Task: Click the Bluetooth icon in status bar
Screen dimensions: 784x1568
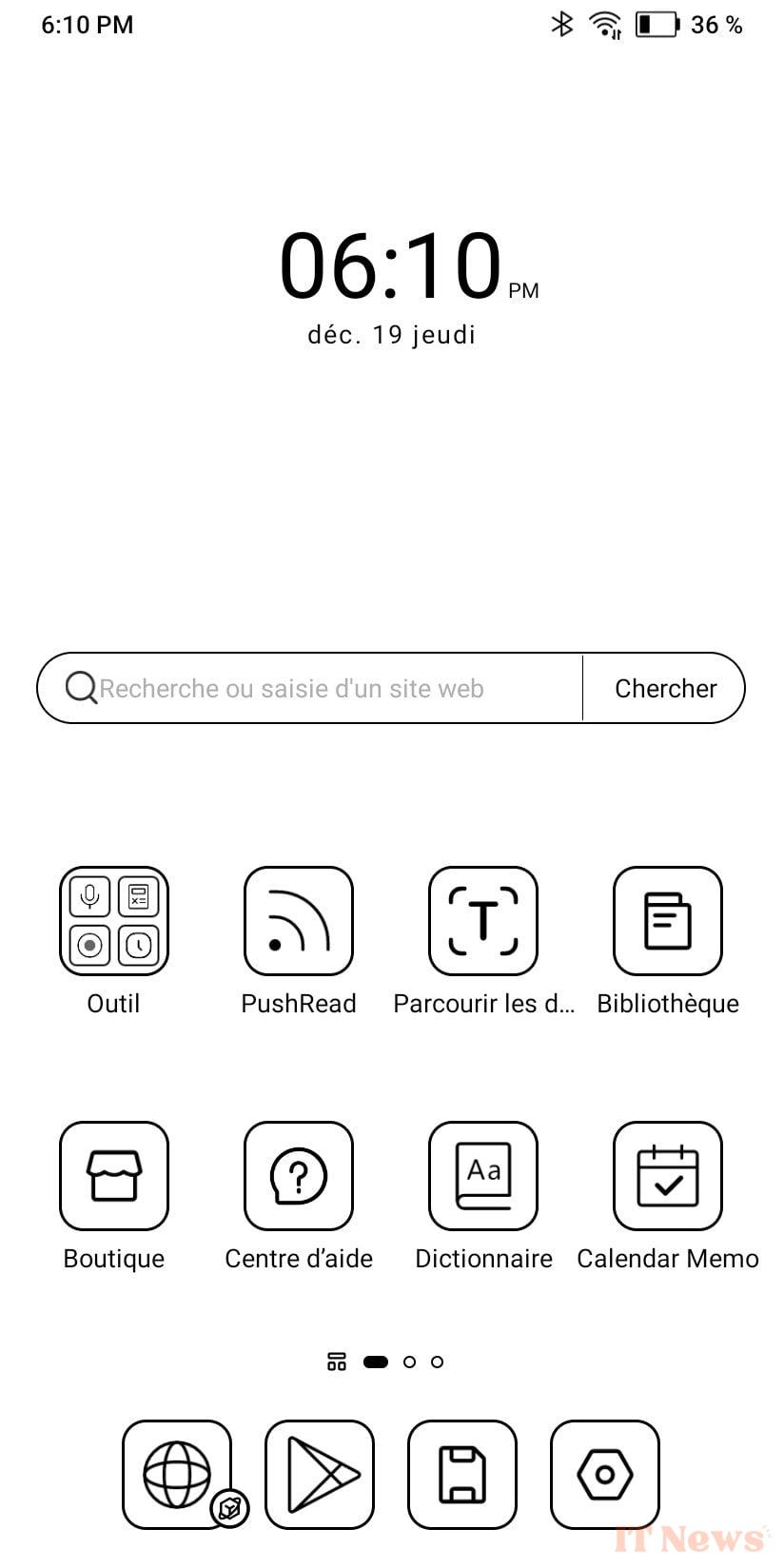Action: (x=562, y=25)
